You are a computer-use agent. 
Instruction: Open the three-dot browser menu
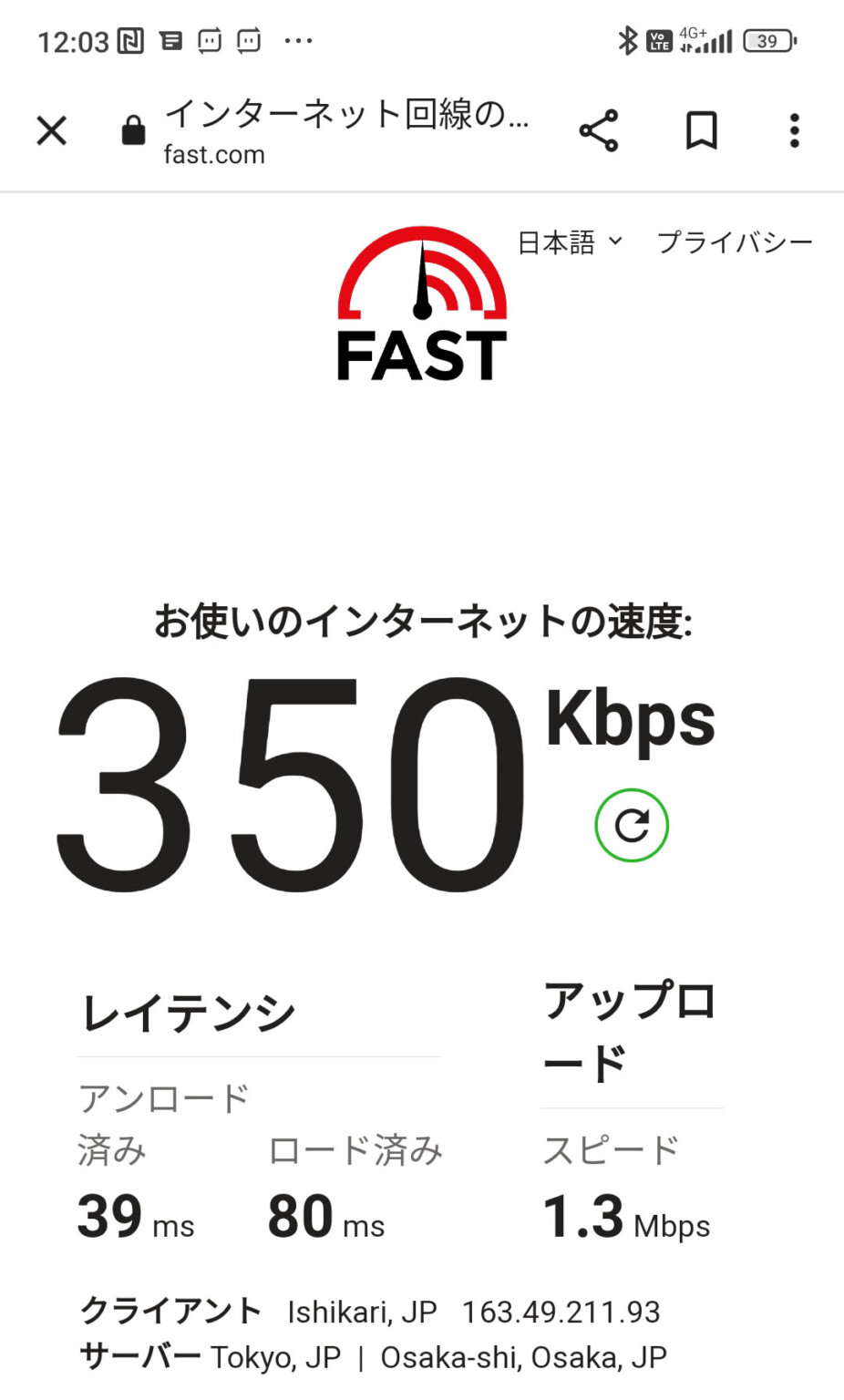795,130
